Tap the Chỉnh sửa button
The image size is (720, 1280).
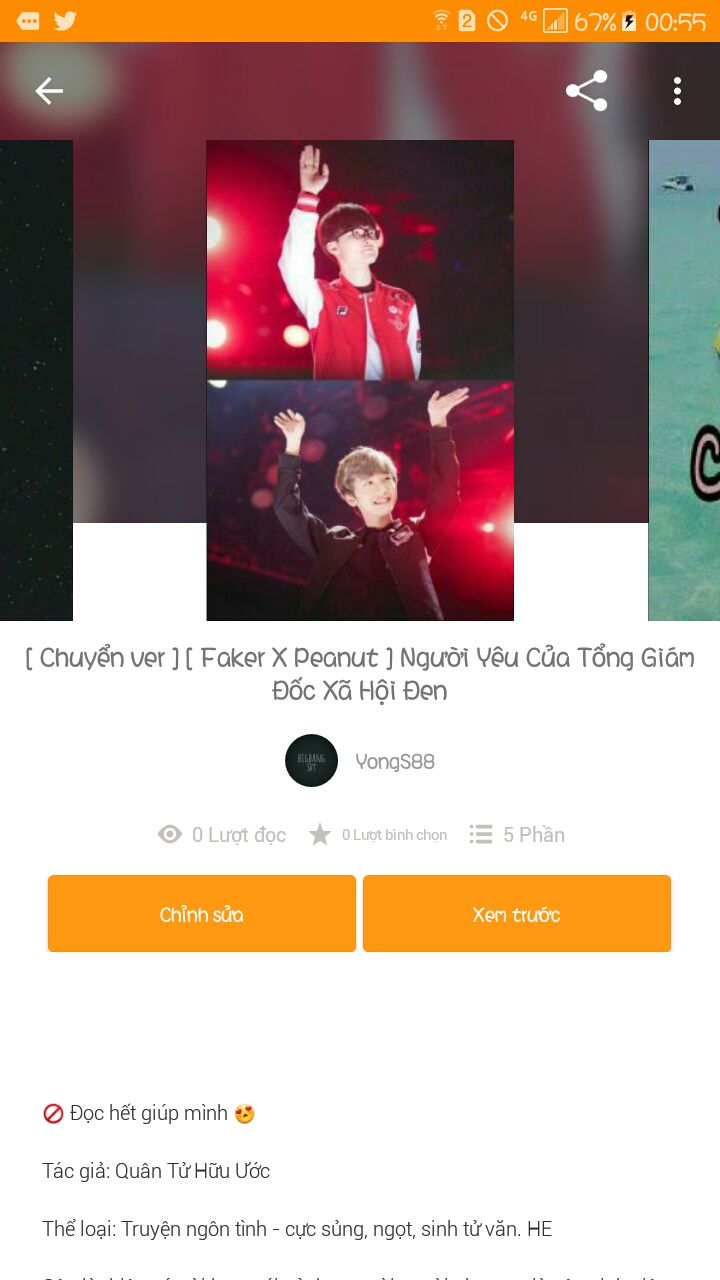pyautogui.click(x=202, y=914)
